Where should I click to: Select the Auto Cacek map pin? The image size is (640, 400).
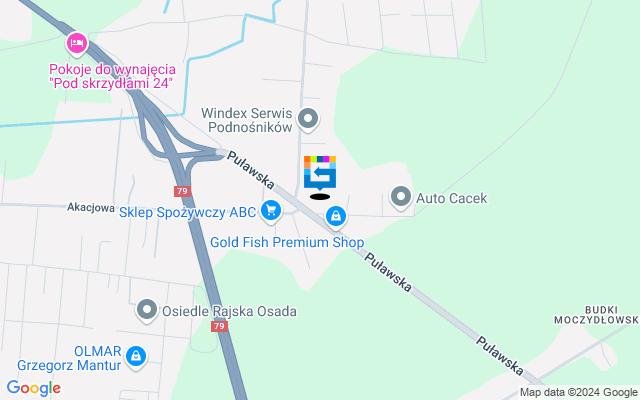pos(401,197)
